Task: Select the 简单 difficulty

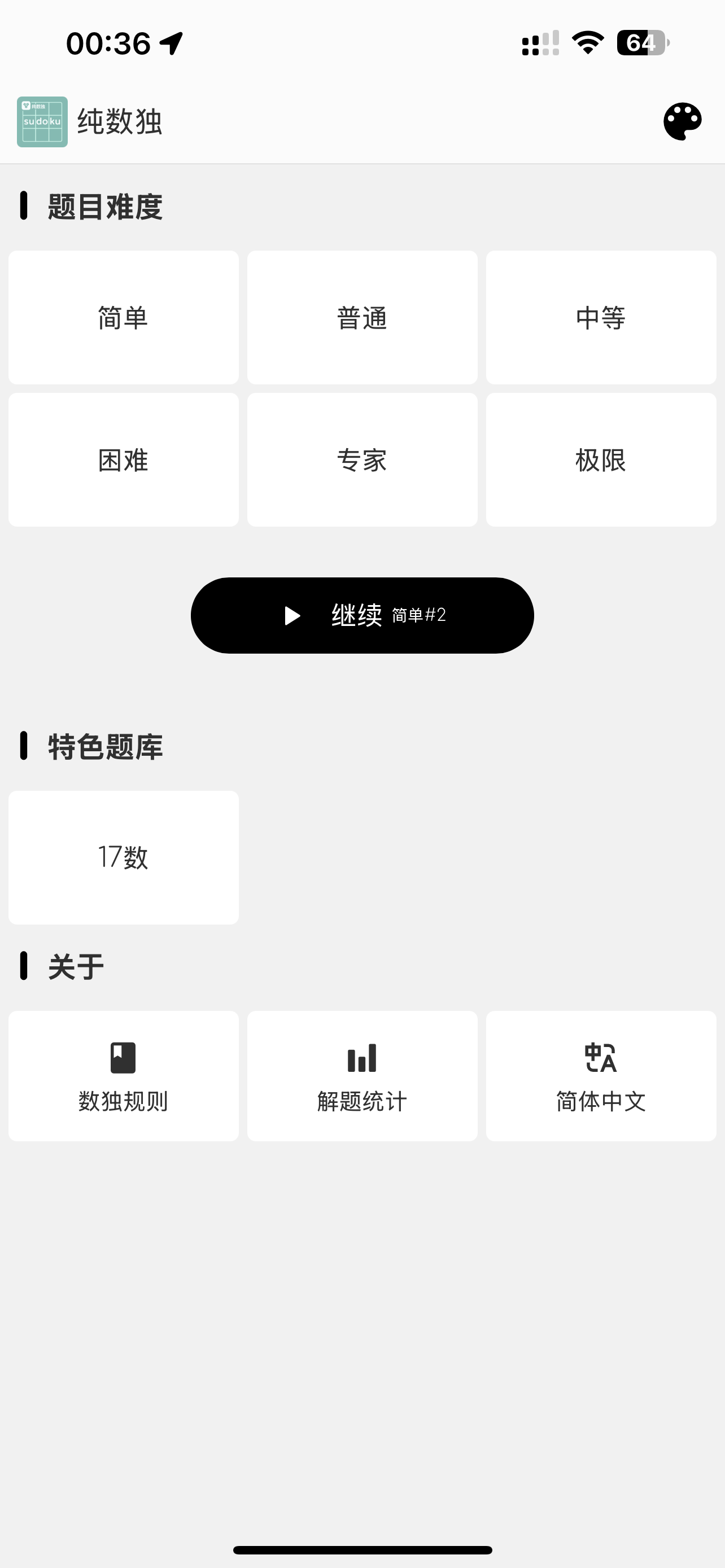Action: pos(124,318)
